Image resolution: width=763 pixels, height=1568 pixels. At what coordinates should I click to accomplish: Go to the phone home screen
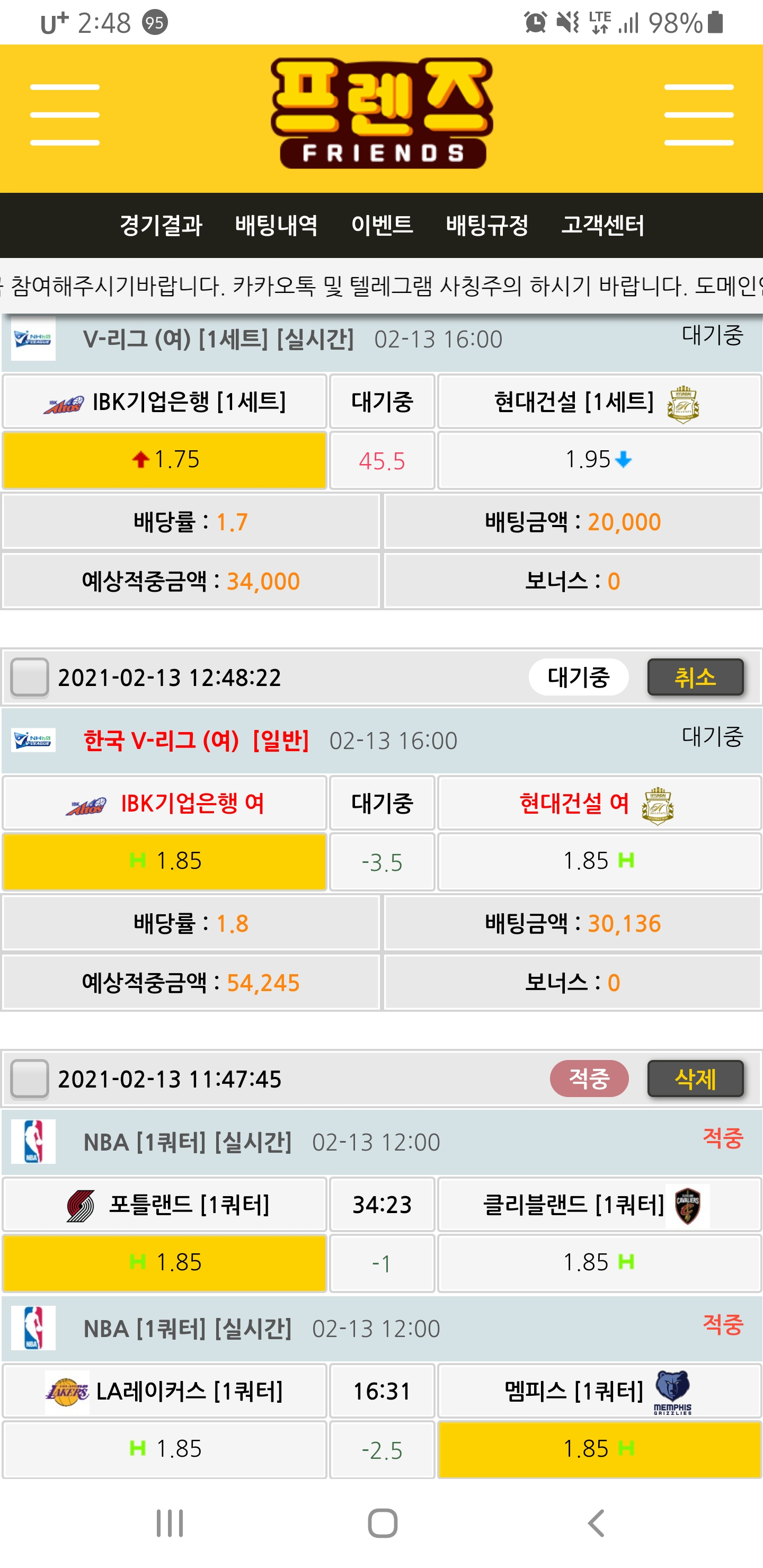[x=383, y=1523]
